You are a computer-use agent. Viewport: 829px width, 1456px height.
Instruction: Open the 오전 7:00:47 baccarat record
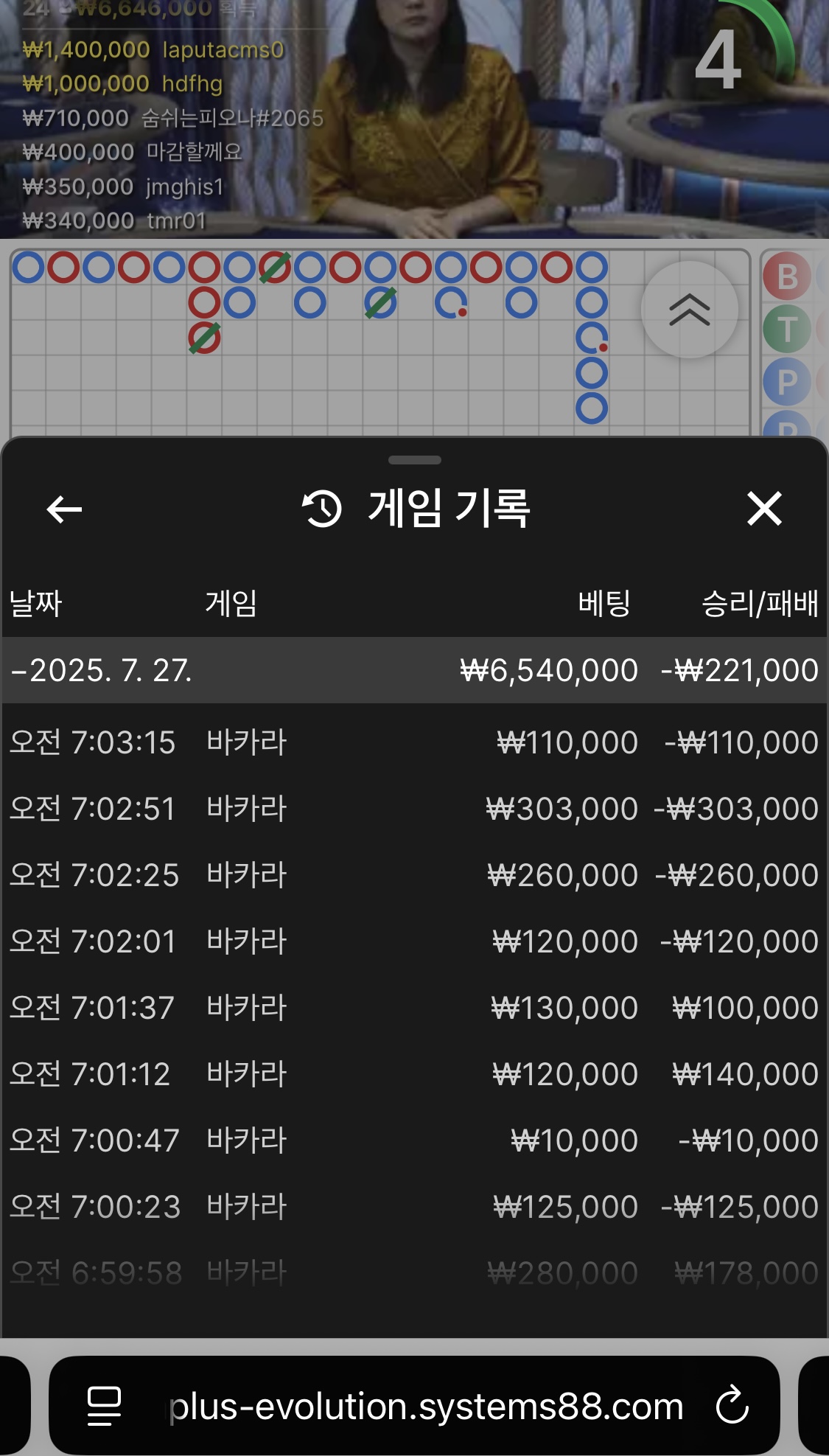pyautogui.click(x=413, y=1140)
